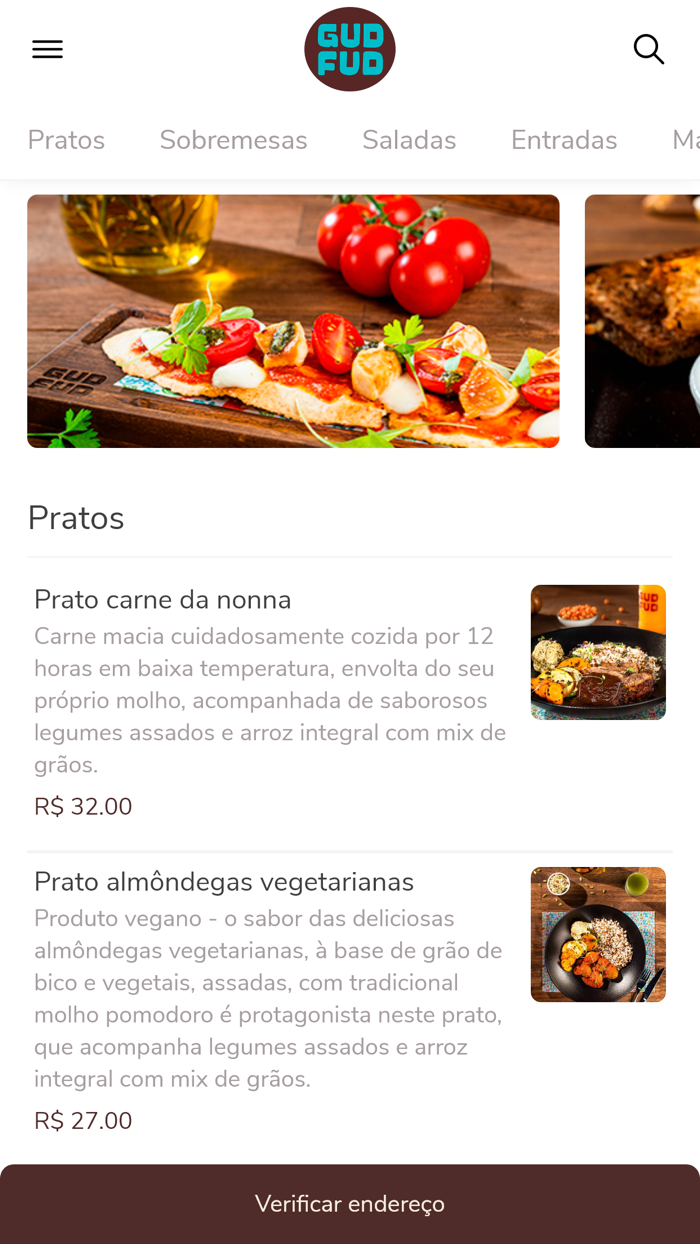This screenshot has height=1244, width=700.
Task: Switch to the Sobremesas tab
Action: [x=233, y=140]
